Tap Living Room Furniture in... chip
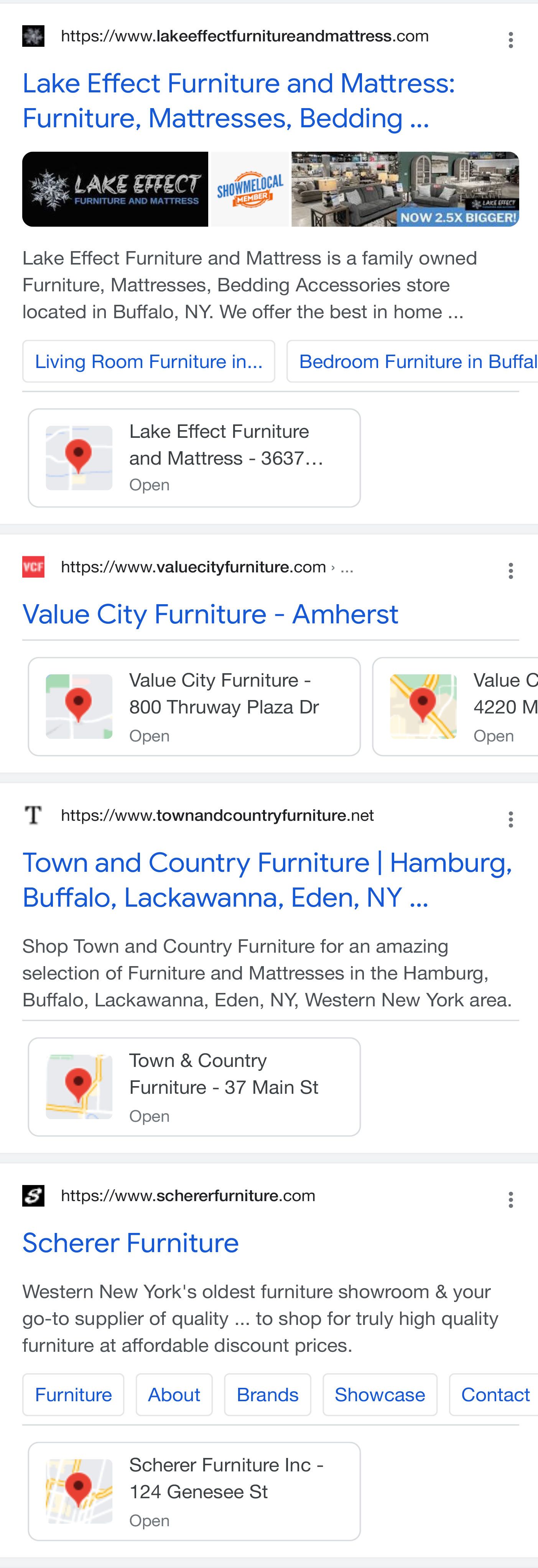Image resolution: width=538 pixels, height=1568 pixels. 148,362
